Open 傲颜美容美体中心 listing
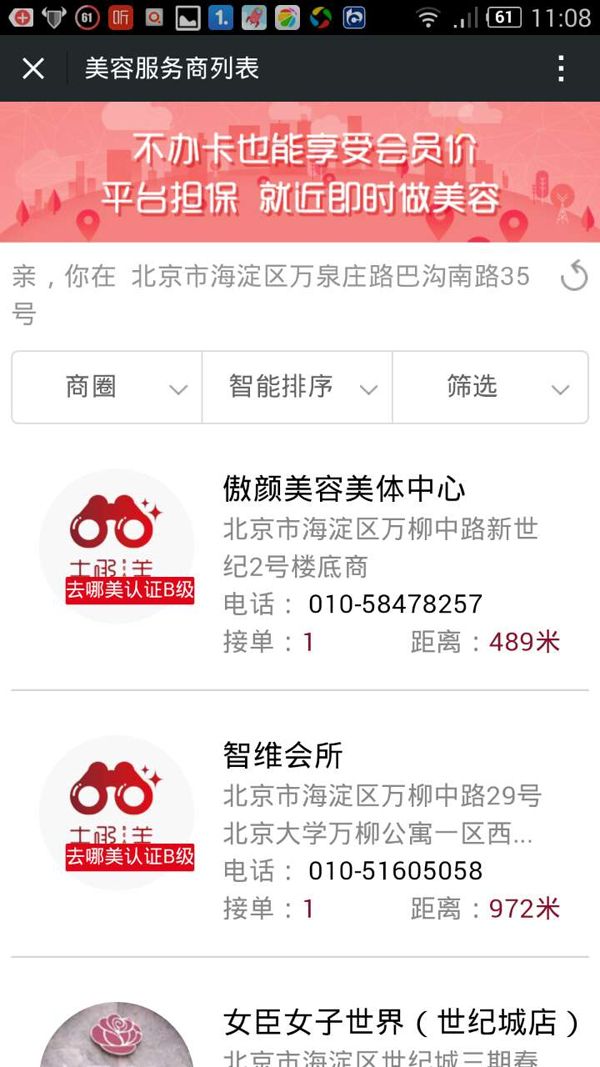This screenshot has width=600, height=1067. click(x=343, y=490)
